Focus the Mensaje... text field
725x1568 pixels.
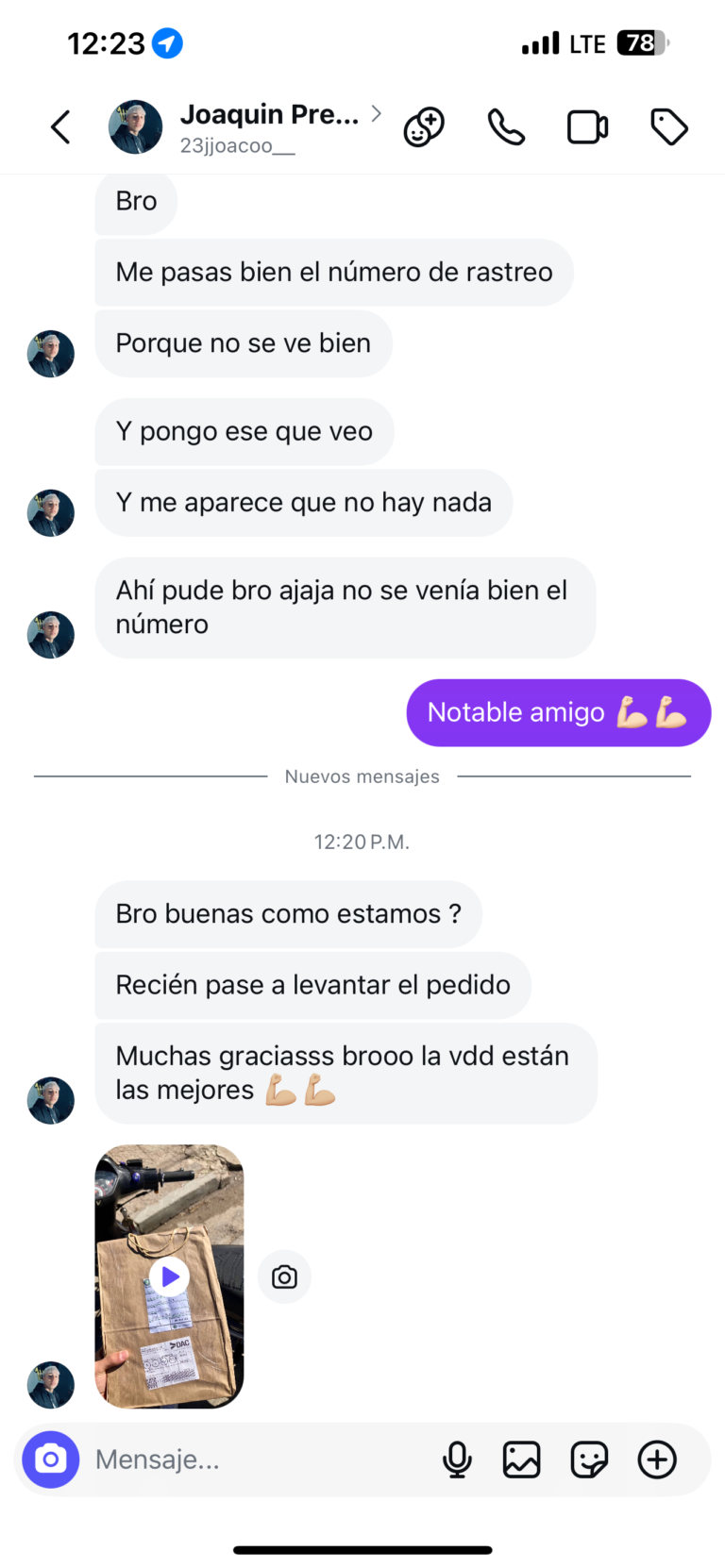click(255, 1460)
